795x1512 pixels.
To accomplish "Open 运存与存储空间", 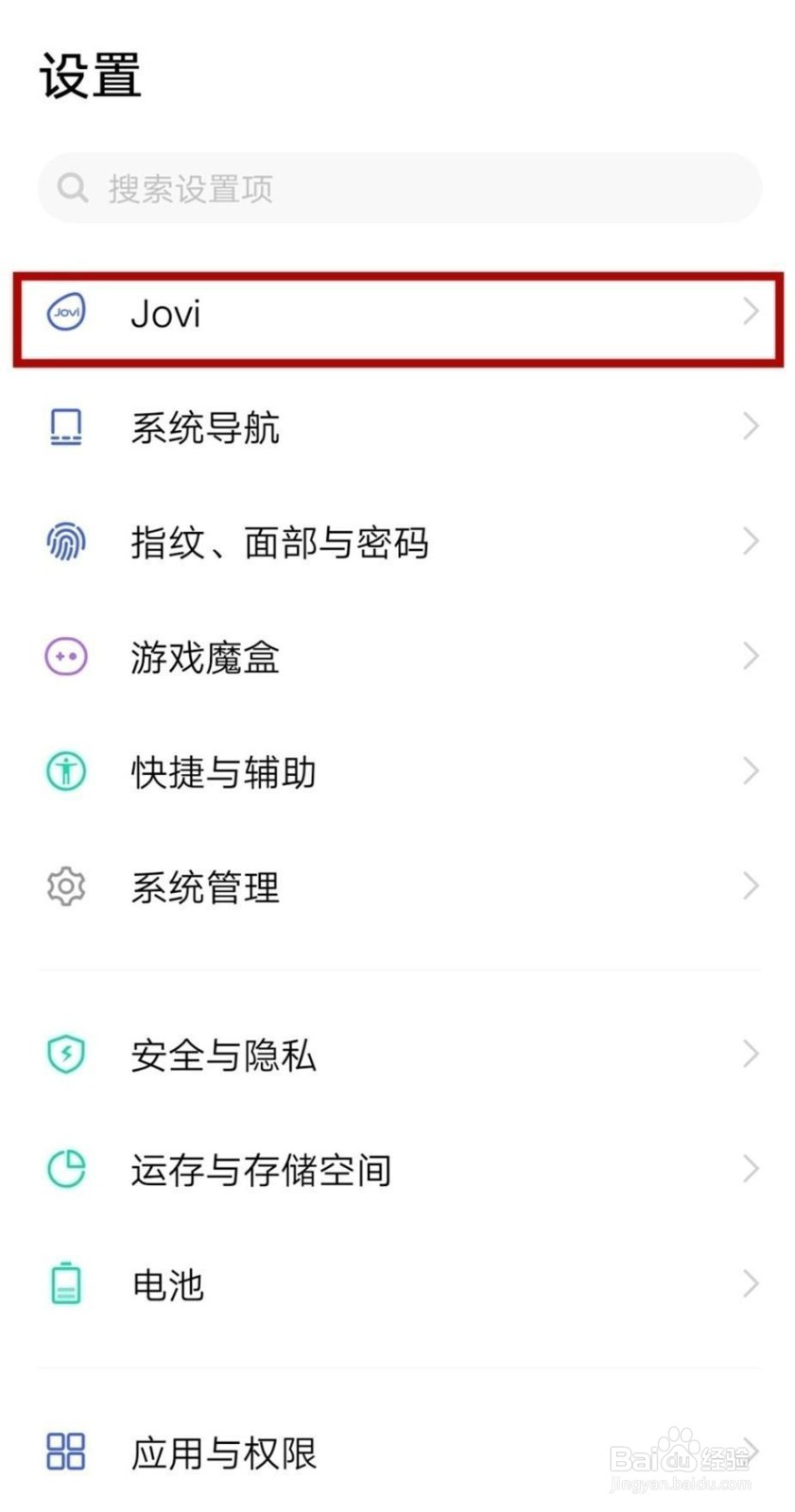I will 398,1170.
